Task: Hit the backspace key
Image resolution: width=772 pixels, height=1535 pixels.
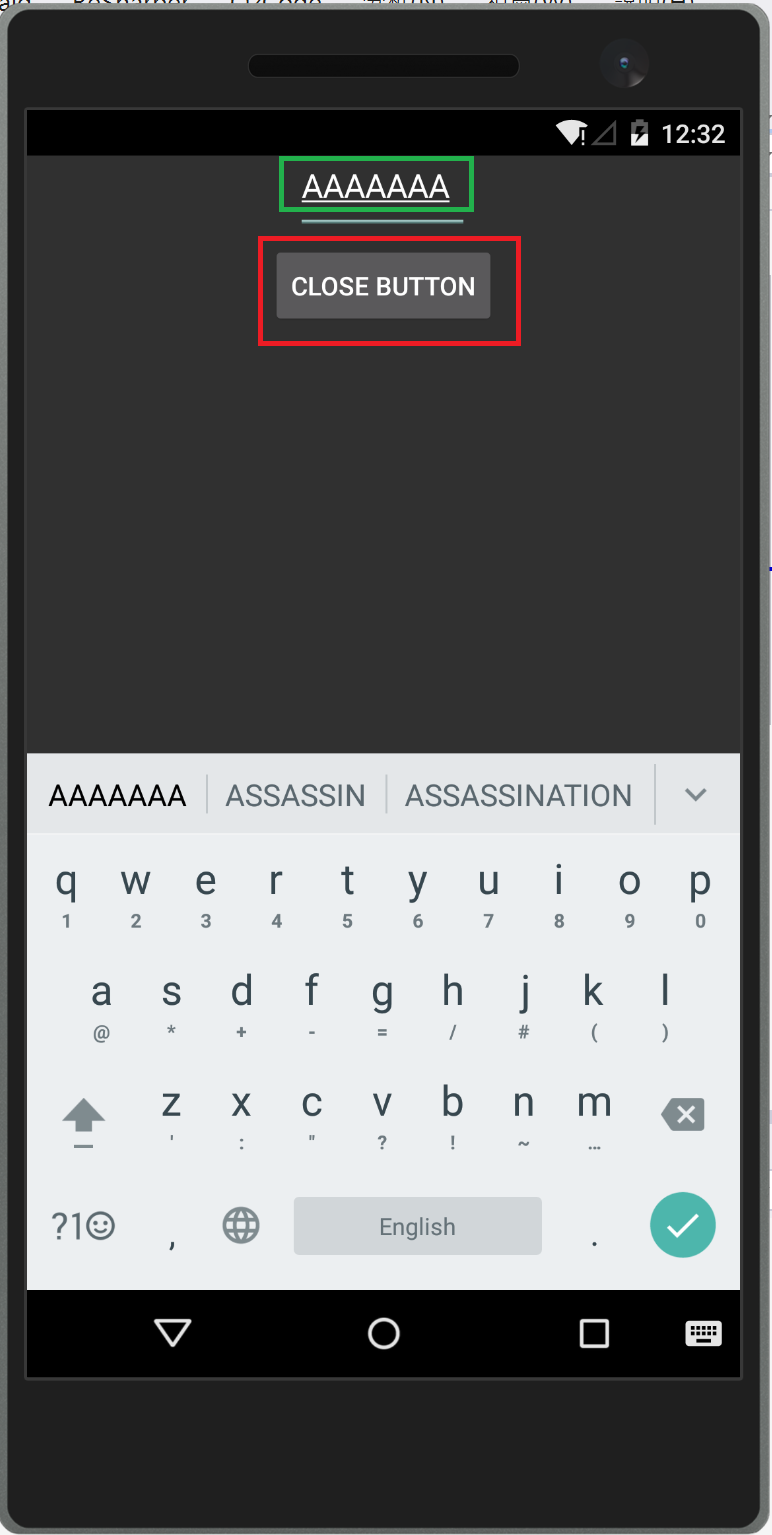Action: 683,1114
